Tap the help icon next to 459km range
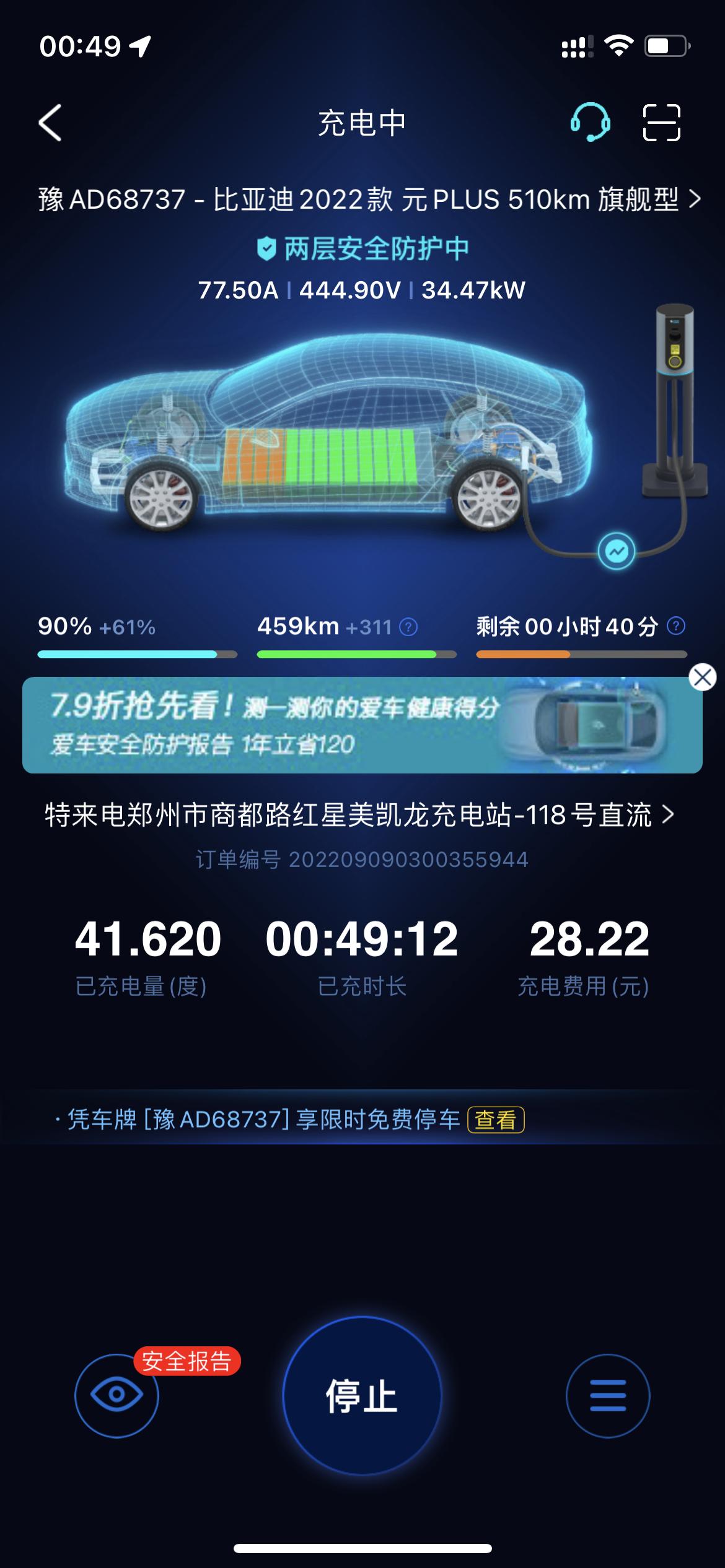This screenshot has height=1568, width=725. tap(408, 627)
